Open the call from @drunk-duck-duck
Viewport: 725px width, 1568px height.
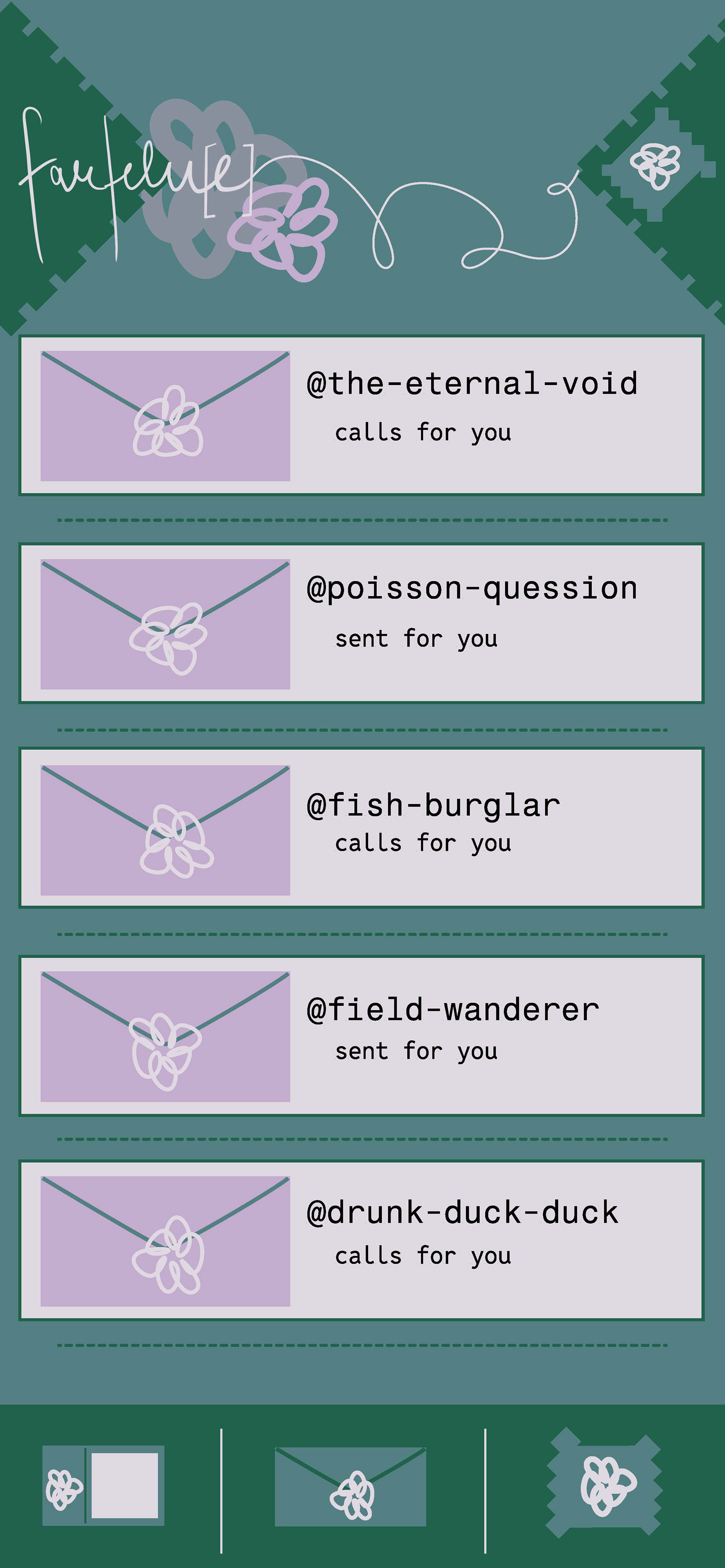tap(361, 1240)
